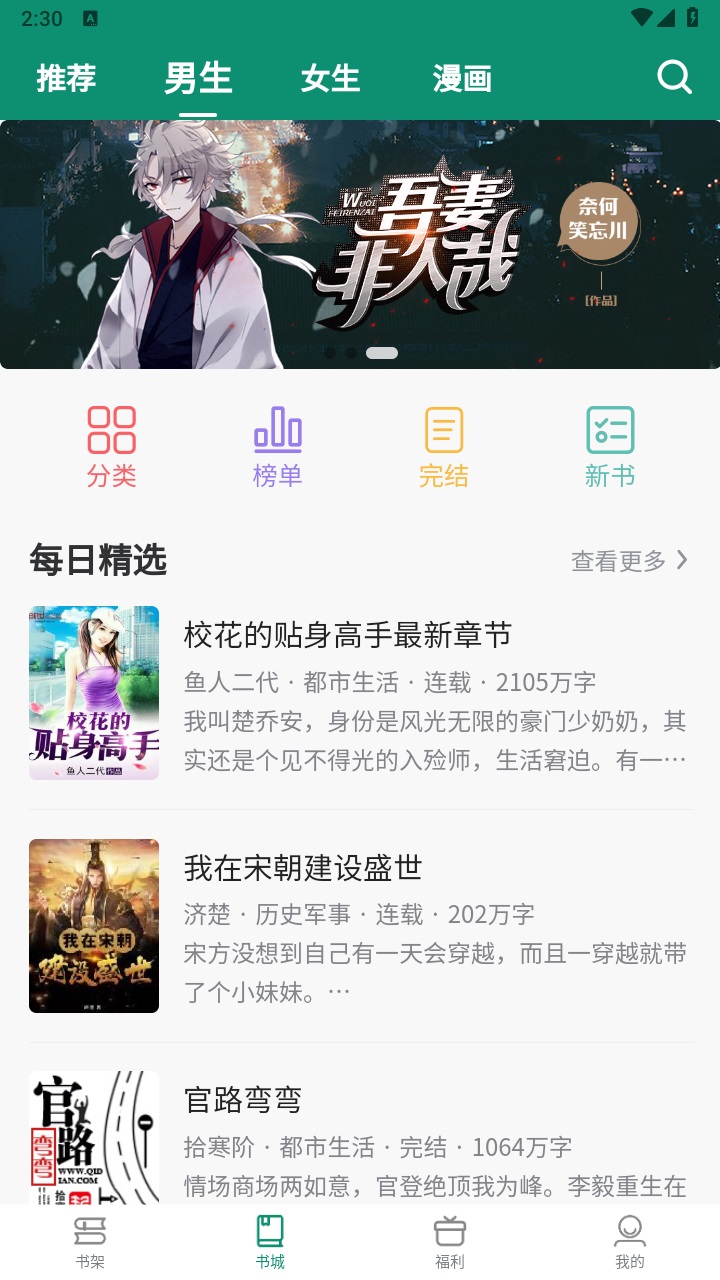Tap the 校花的贴身高手 book cover thumbnail

coord(93,691)
